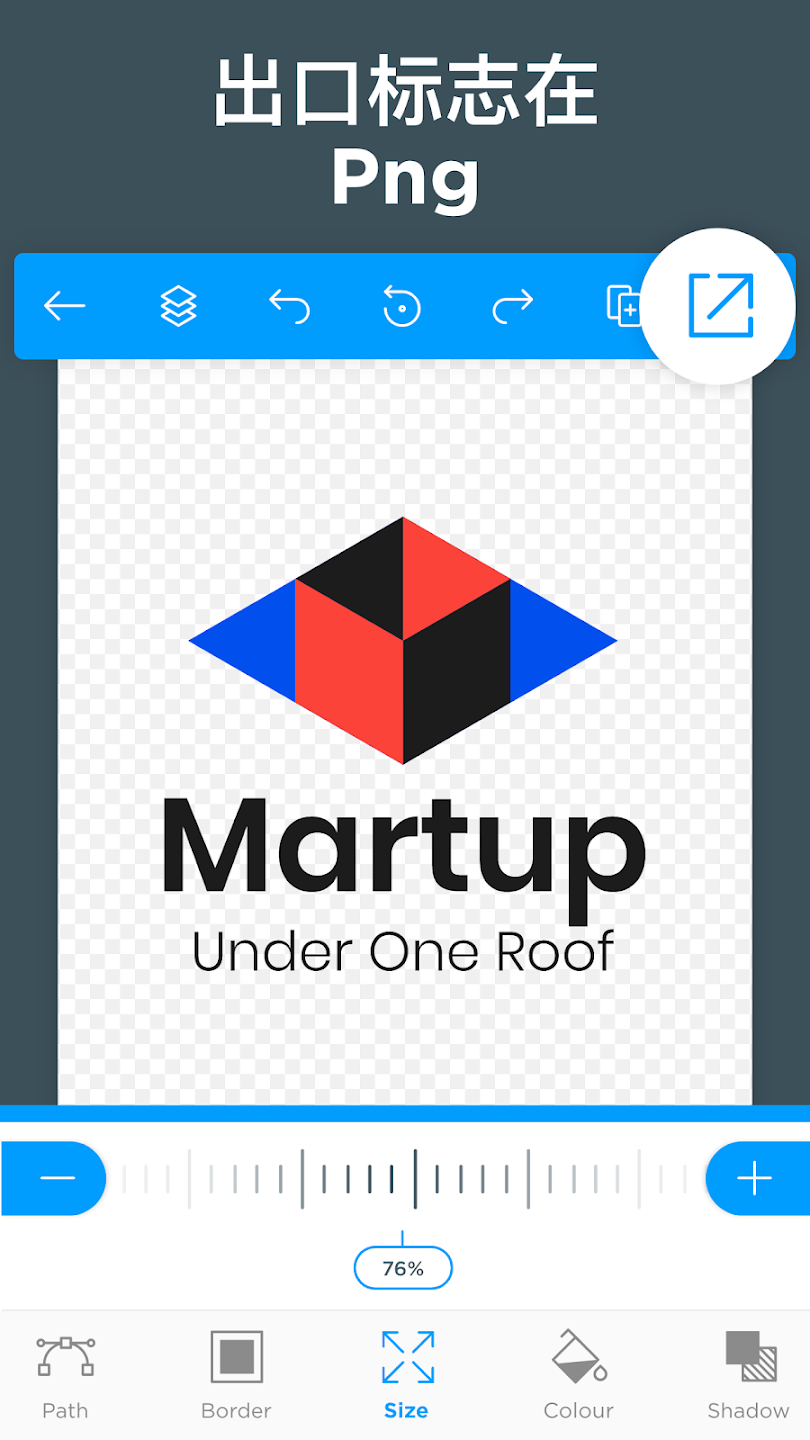Increase size with the plus button
The width and height of the screenshot is (810, 1440).
[754, 1178]
